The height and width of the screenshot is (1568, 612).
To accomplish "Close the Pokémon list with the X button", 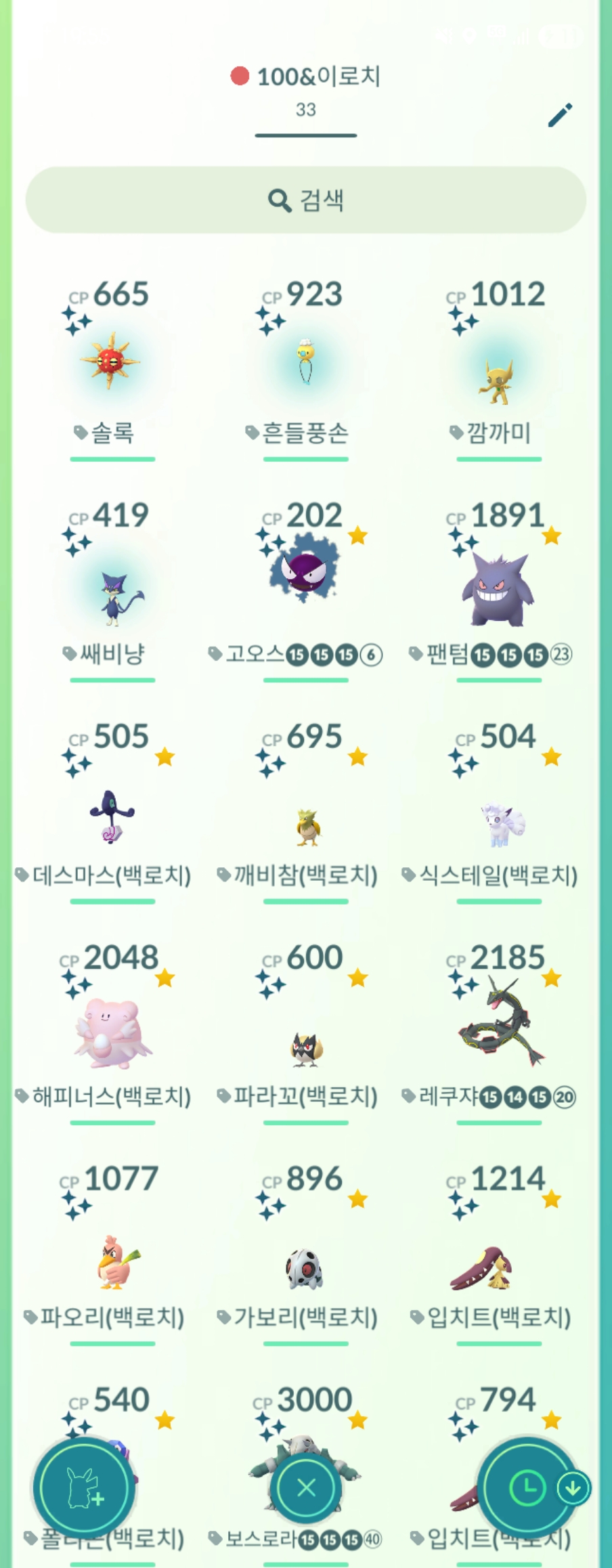I will coord(306,1487).
